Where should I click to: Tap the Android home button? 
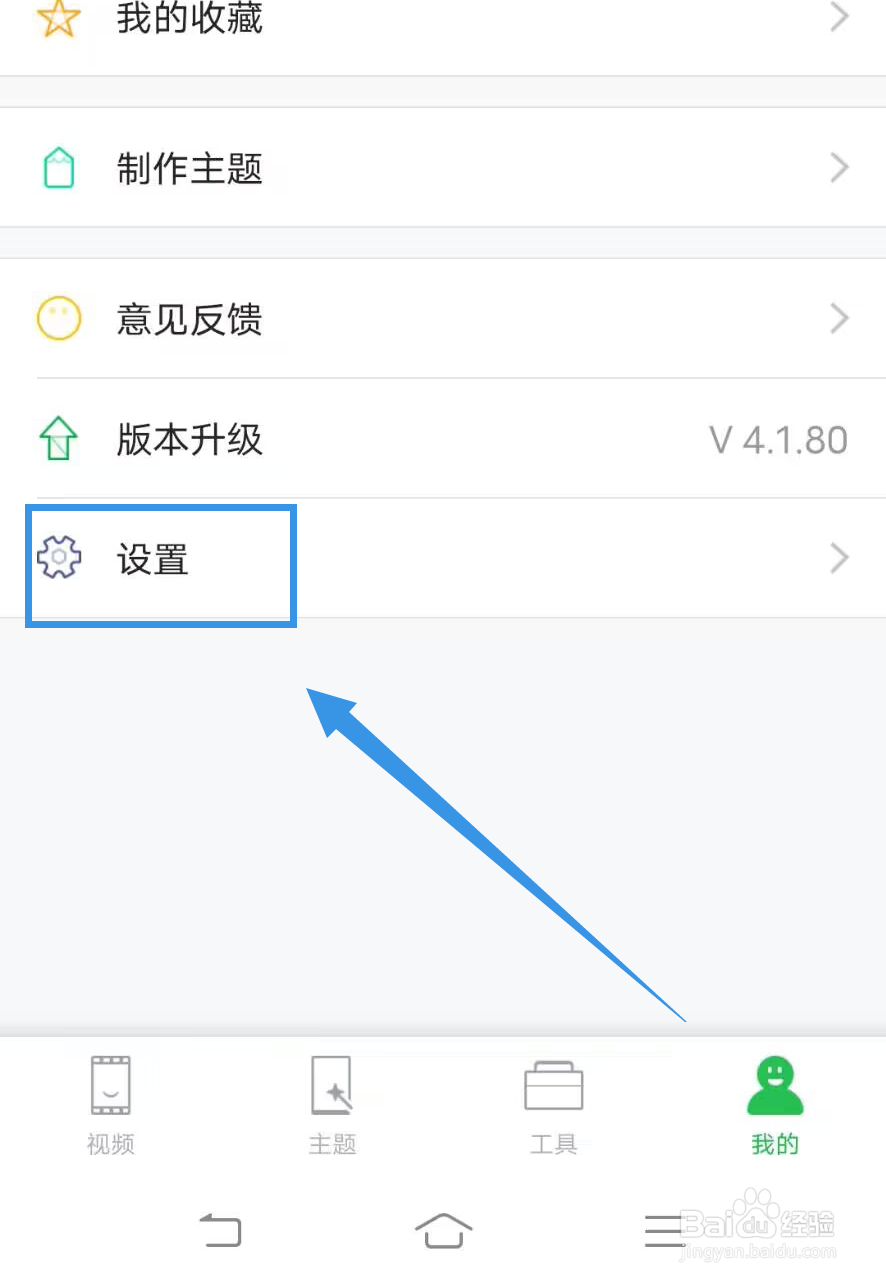point(443,1230)
